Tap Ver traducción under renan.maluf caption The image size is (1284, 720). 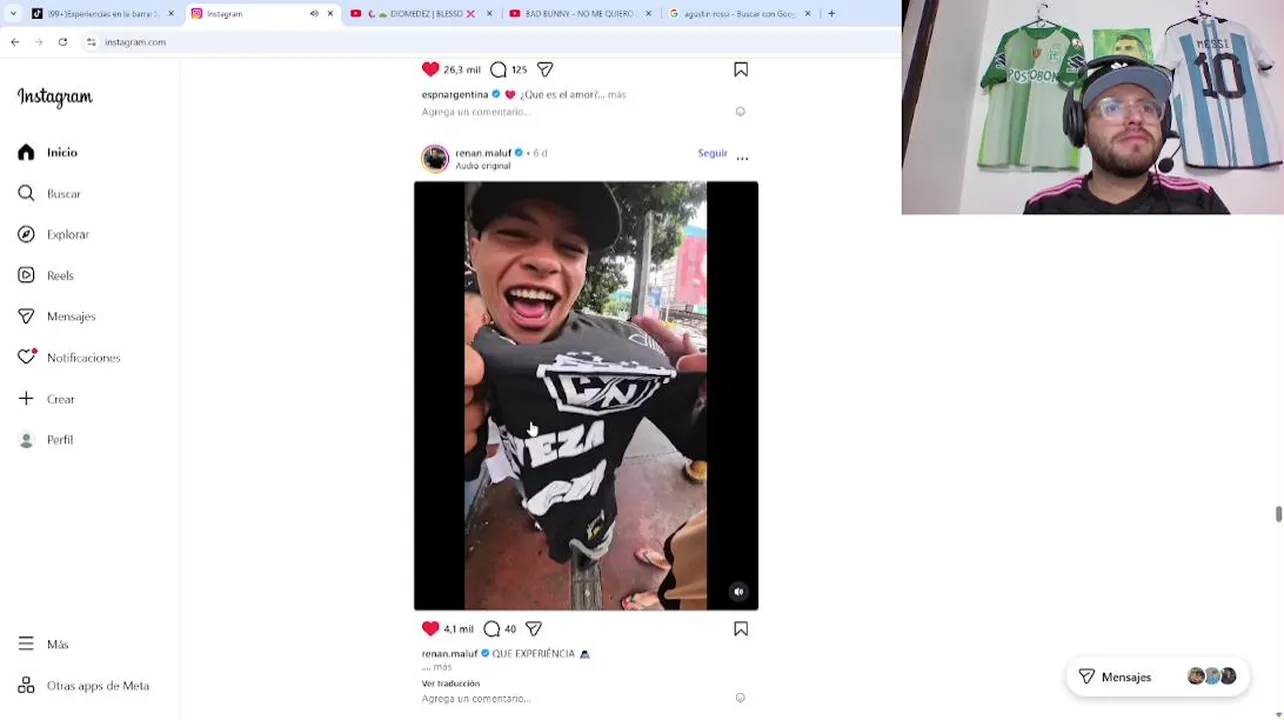pyautogui.click(x=451, y=683)
